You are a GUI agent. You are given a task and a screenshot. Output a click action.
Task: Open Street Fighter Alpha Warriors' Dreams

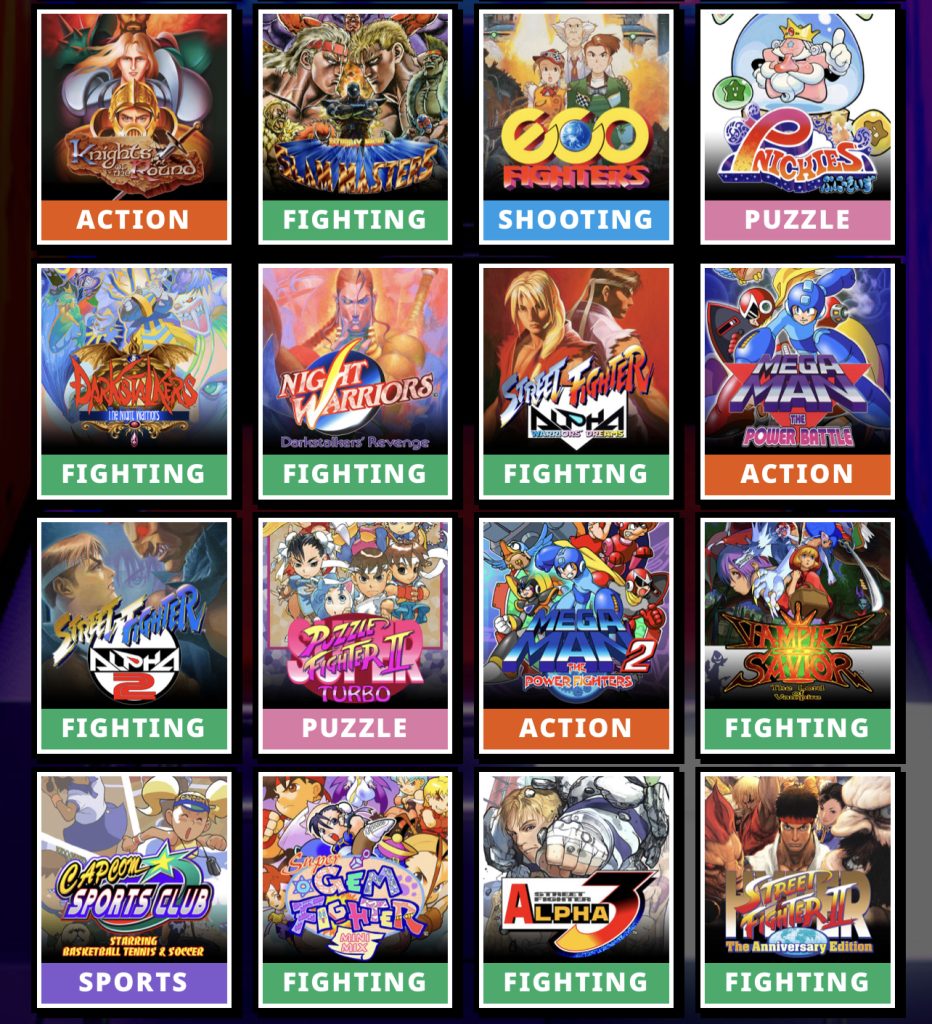(x=576, y=380)
